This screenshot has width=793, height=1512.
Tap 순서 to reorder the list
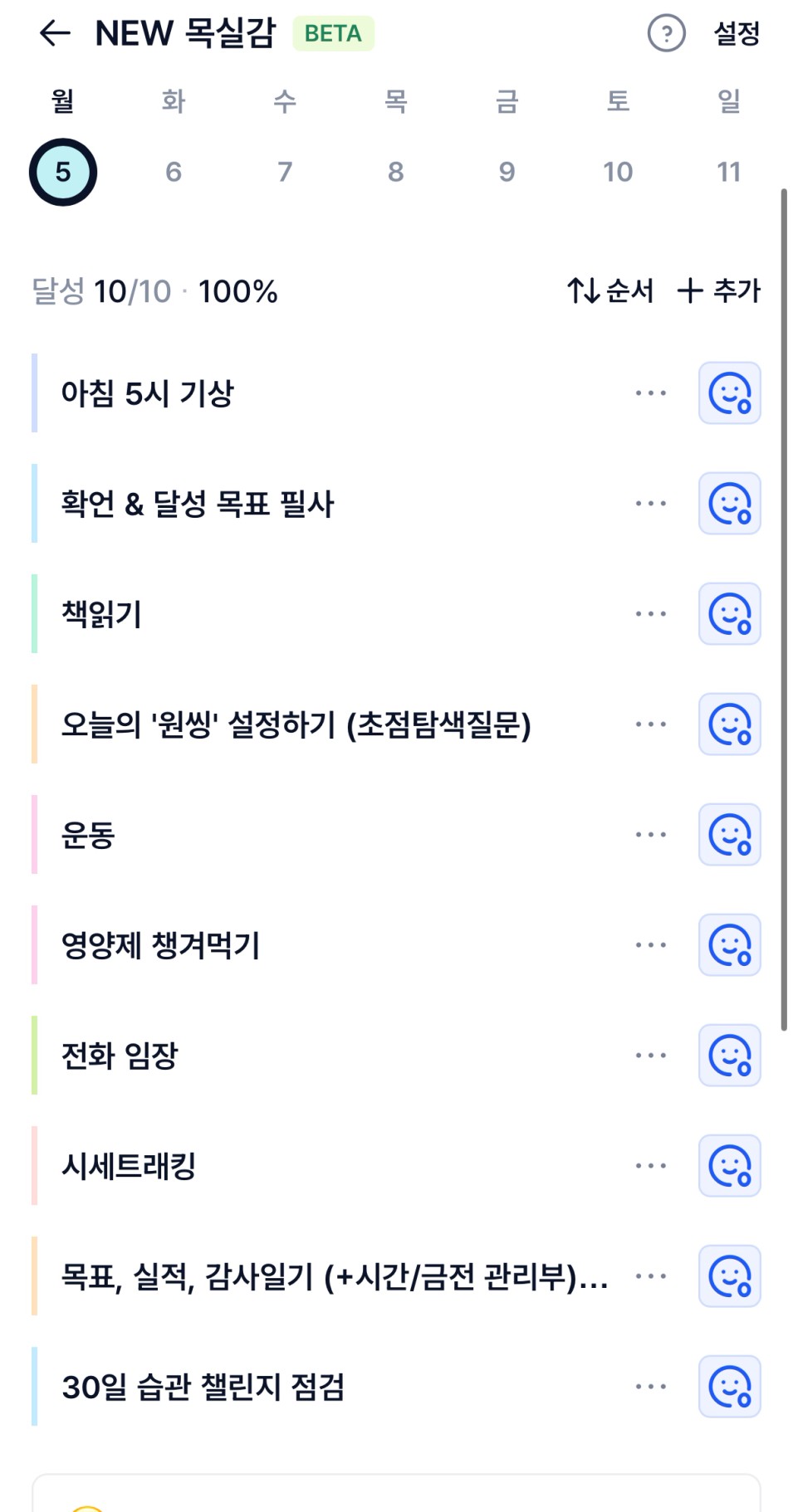(x=610, y=291)
